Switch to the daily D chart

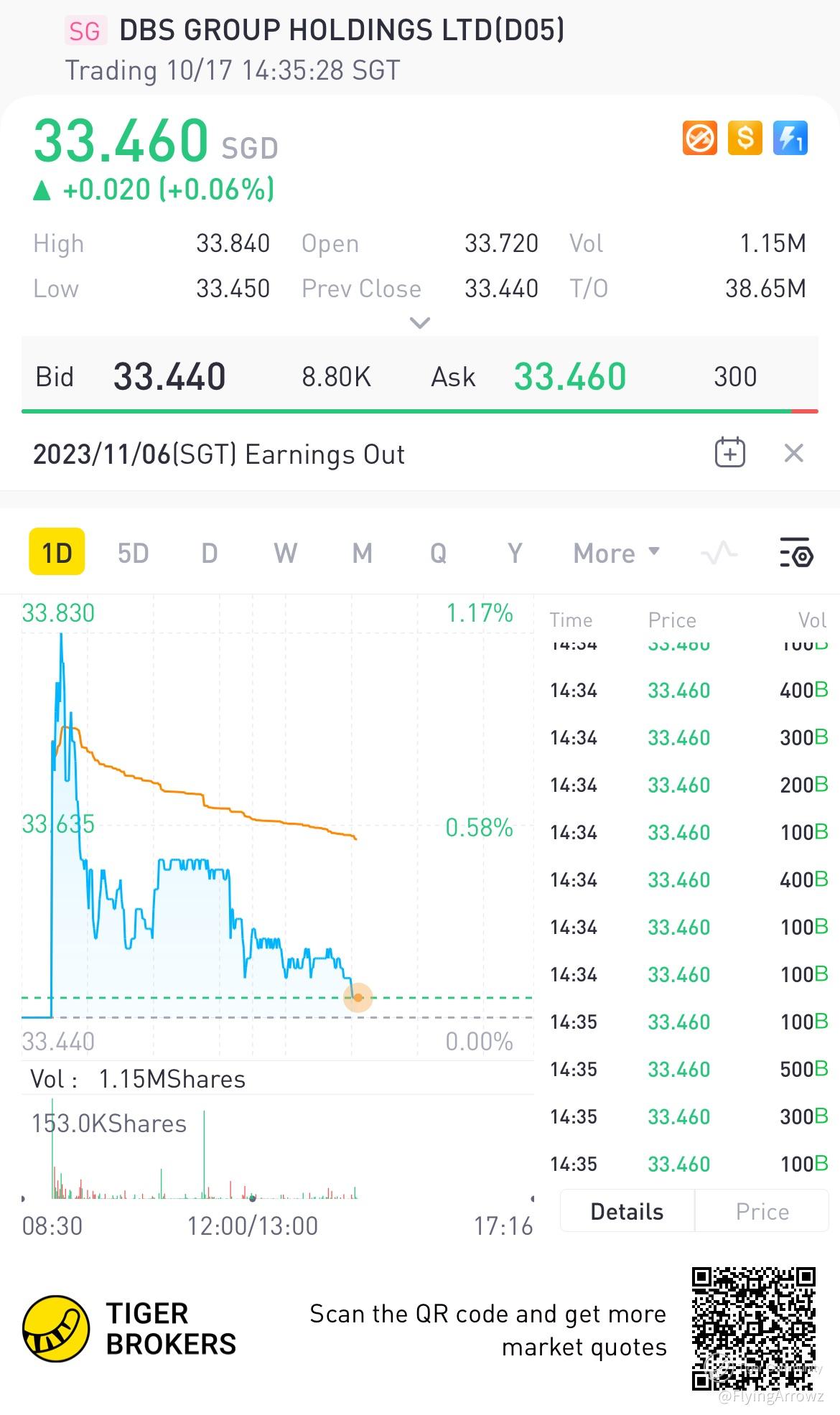click(x=209, y=554)
